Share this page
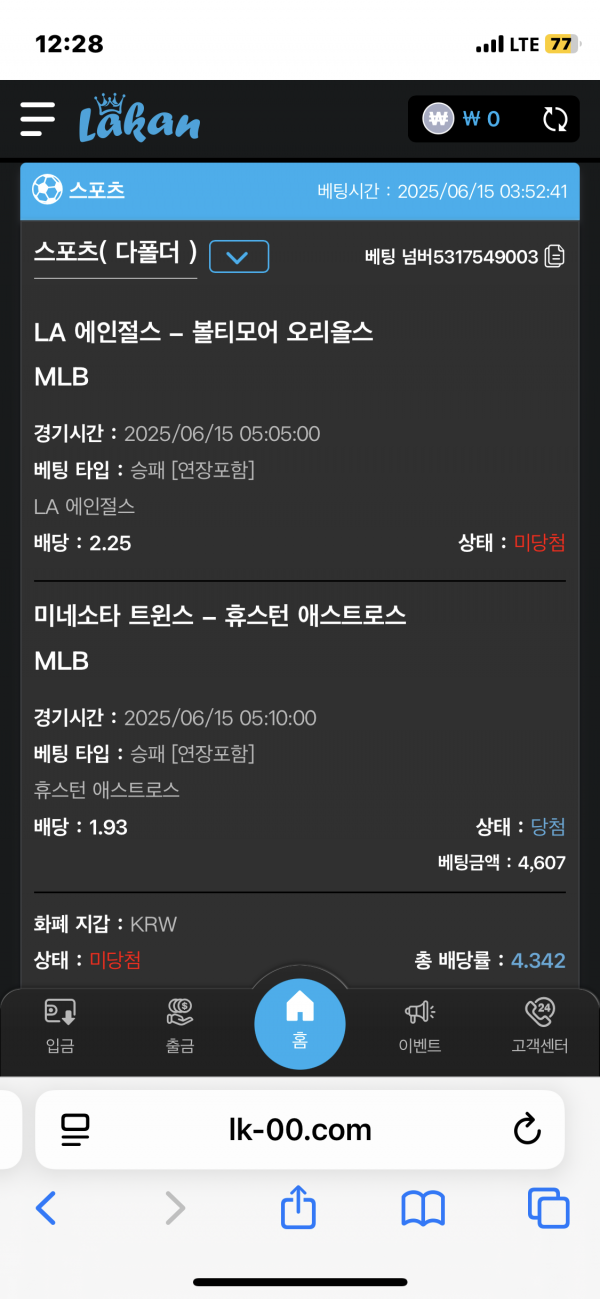The image size is (600, 1299). pos(298,1208)
